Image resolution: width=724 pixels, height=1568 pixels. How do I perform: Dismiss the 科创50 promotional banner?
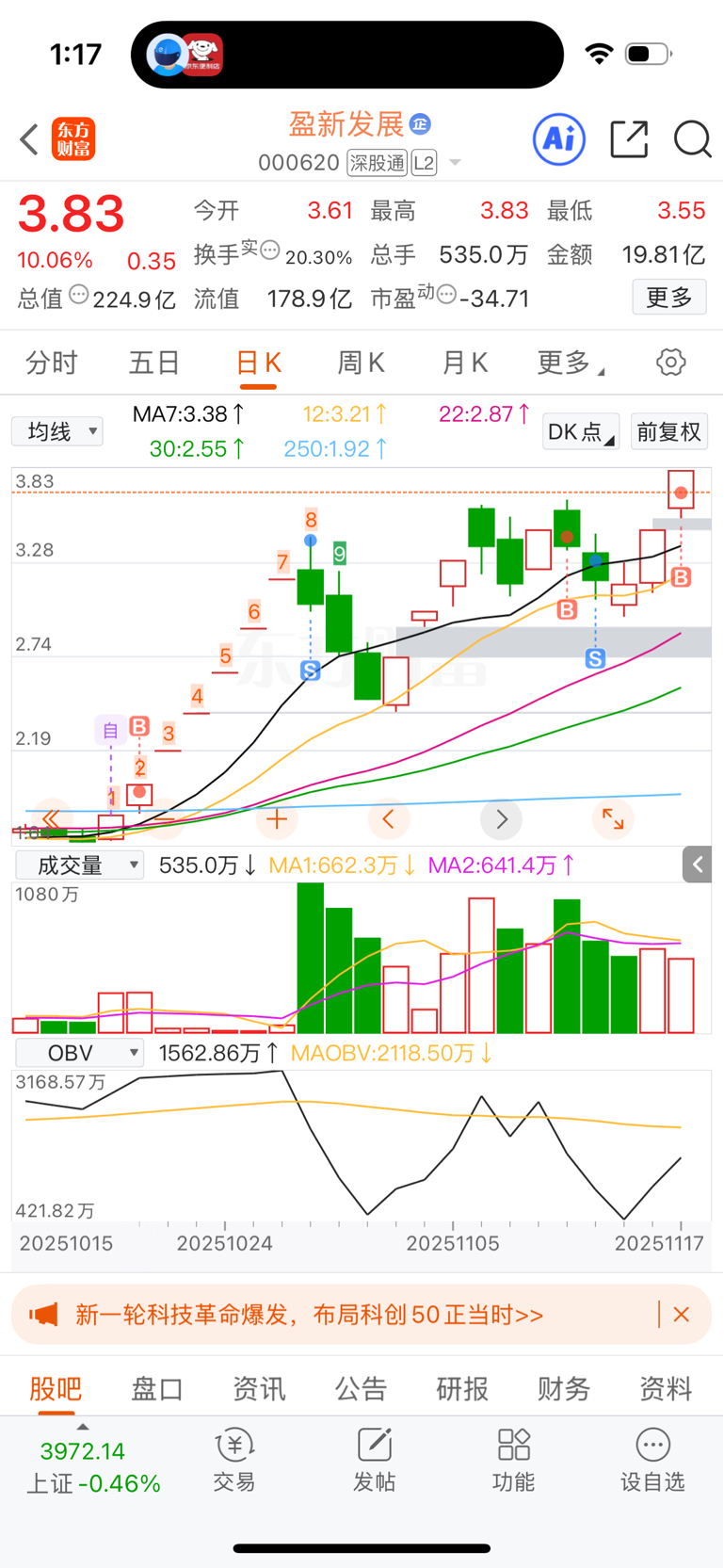[682, 1315]
